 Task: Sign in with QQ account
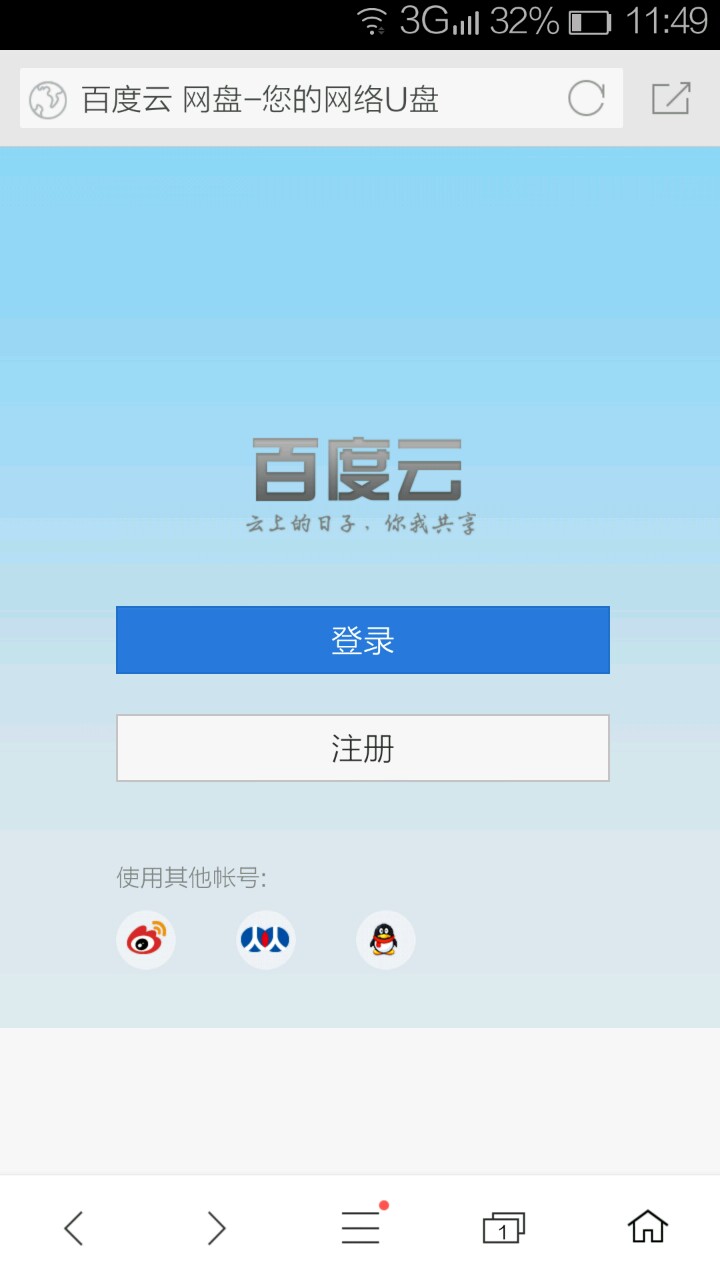pos(385,940)
